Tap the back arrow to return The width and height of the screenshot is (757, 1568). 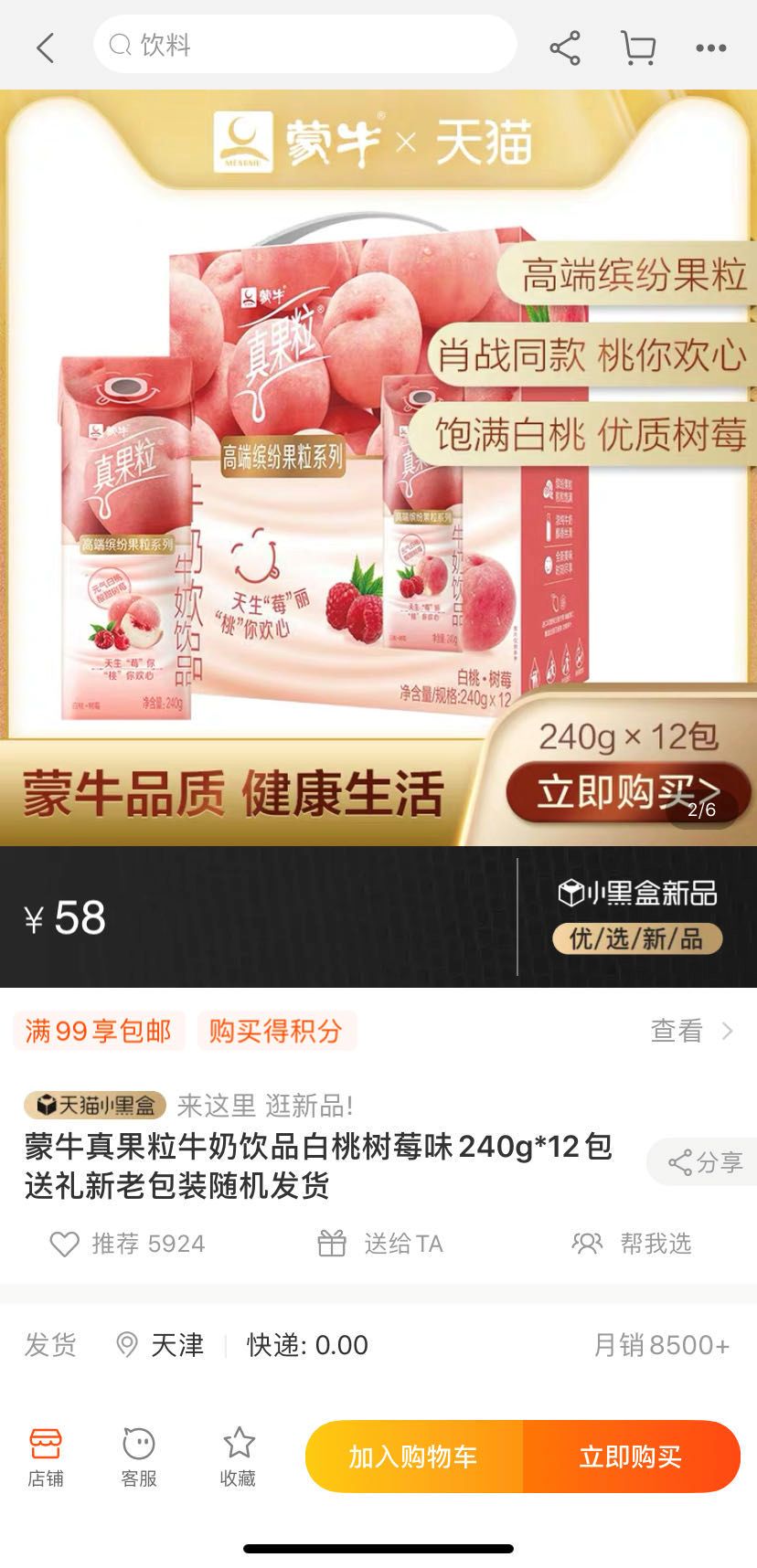[x=46, y=48]
